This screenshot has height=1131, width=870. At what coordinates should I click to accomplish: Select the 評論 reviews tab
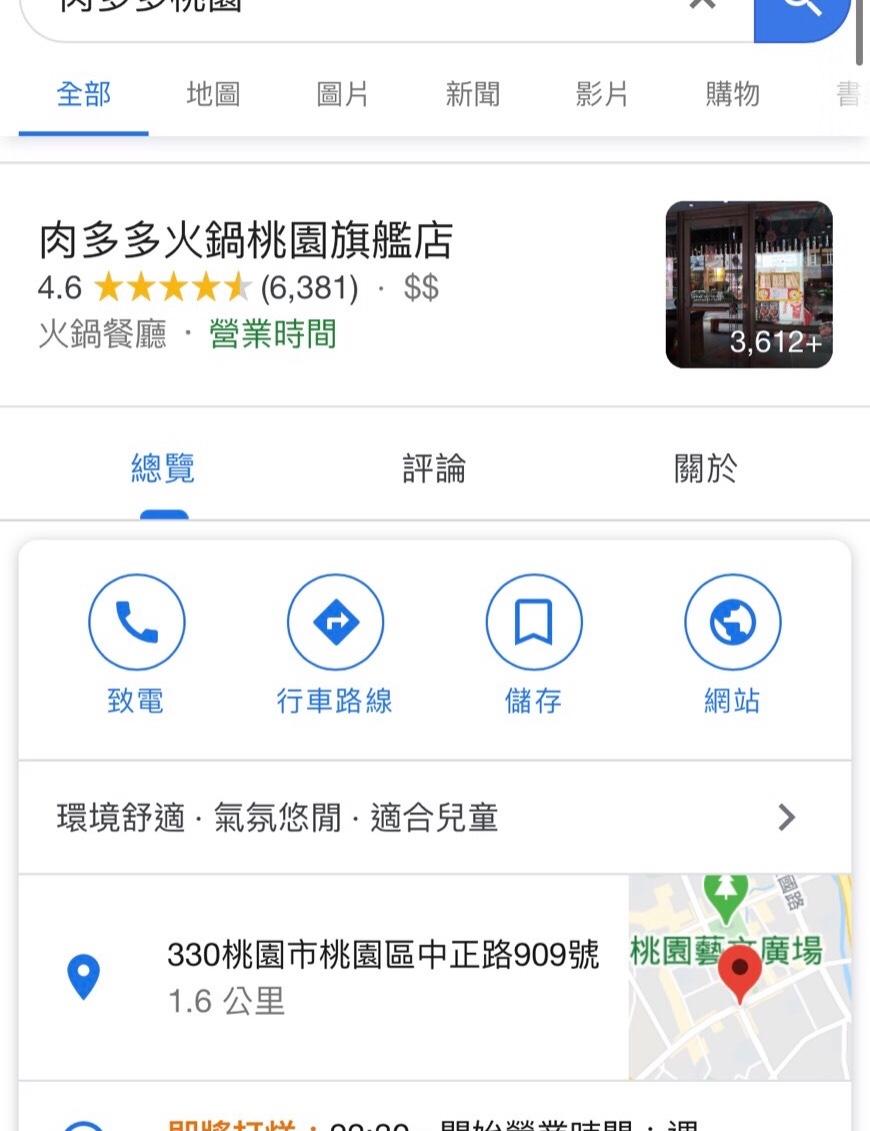434,468
